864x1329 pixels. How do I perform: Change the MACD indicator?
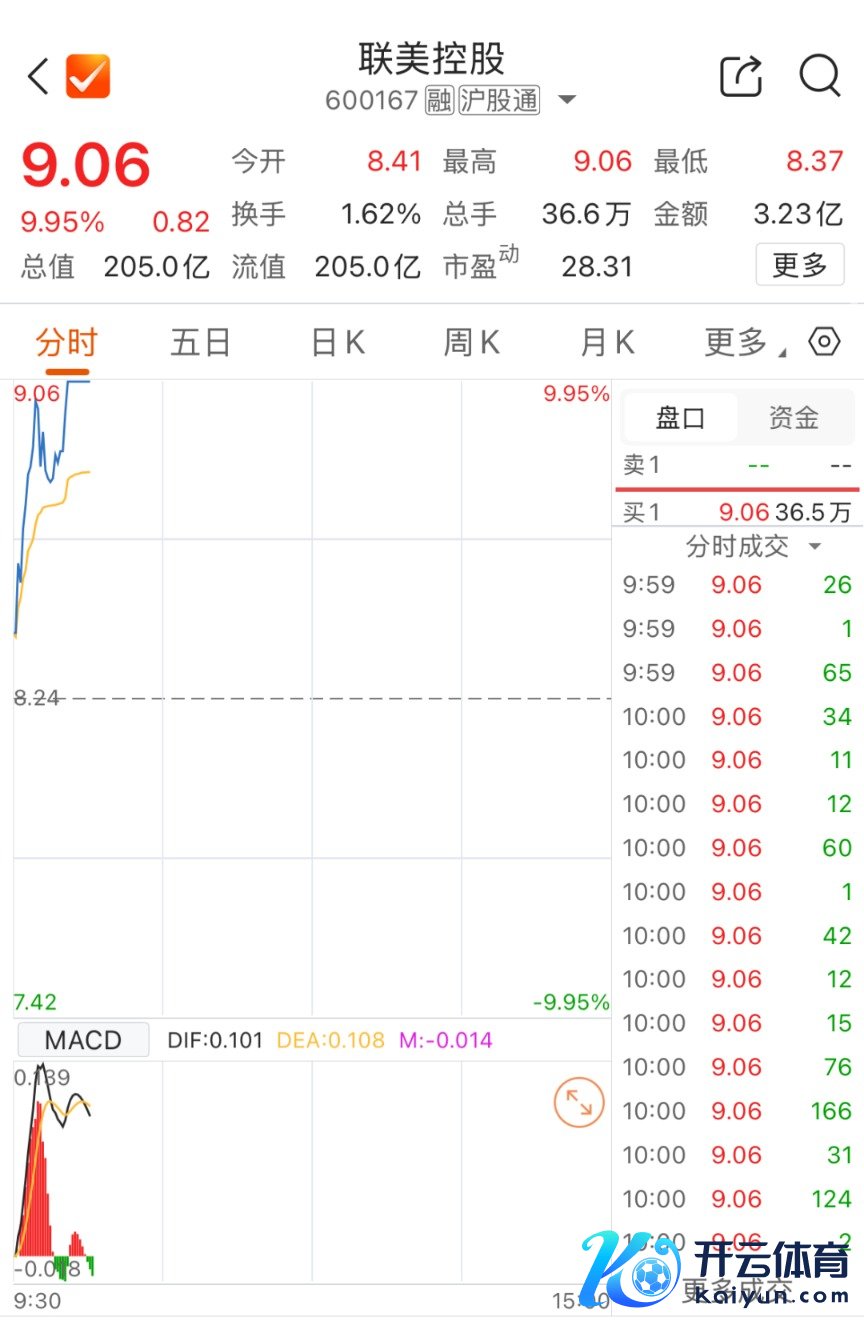pos(82,1040)
